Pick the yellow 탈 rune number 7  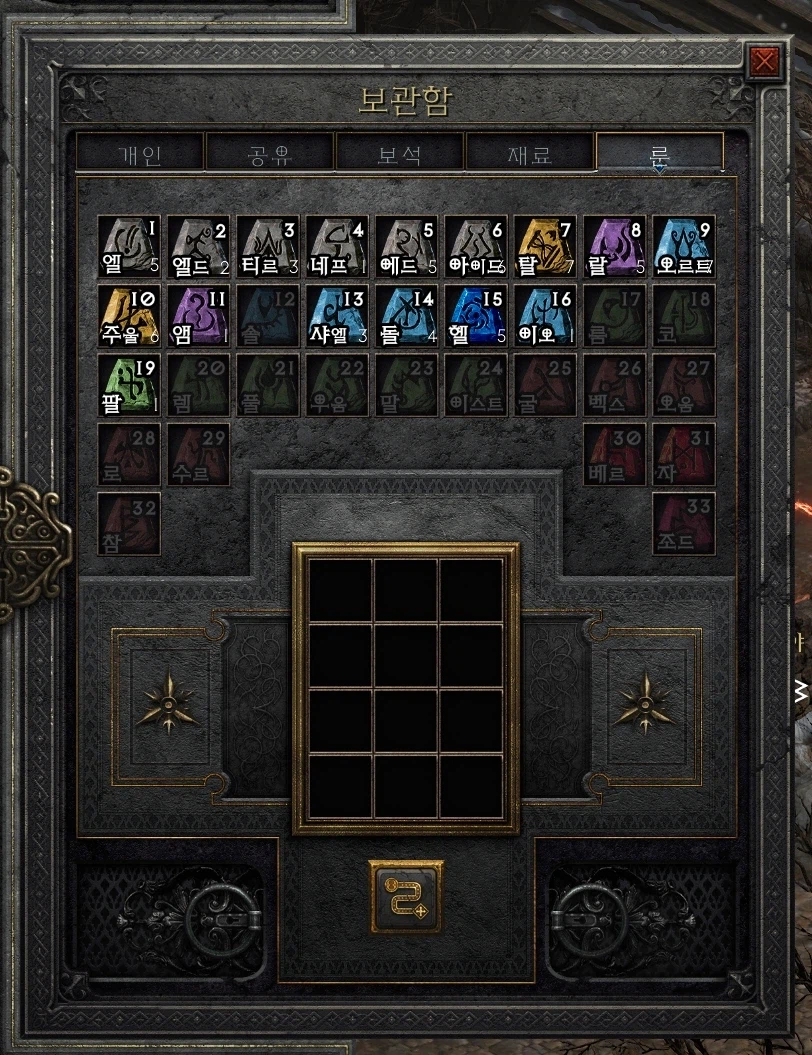pyautogui.click(x=545, y=246)
